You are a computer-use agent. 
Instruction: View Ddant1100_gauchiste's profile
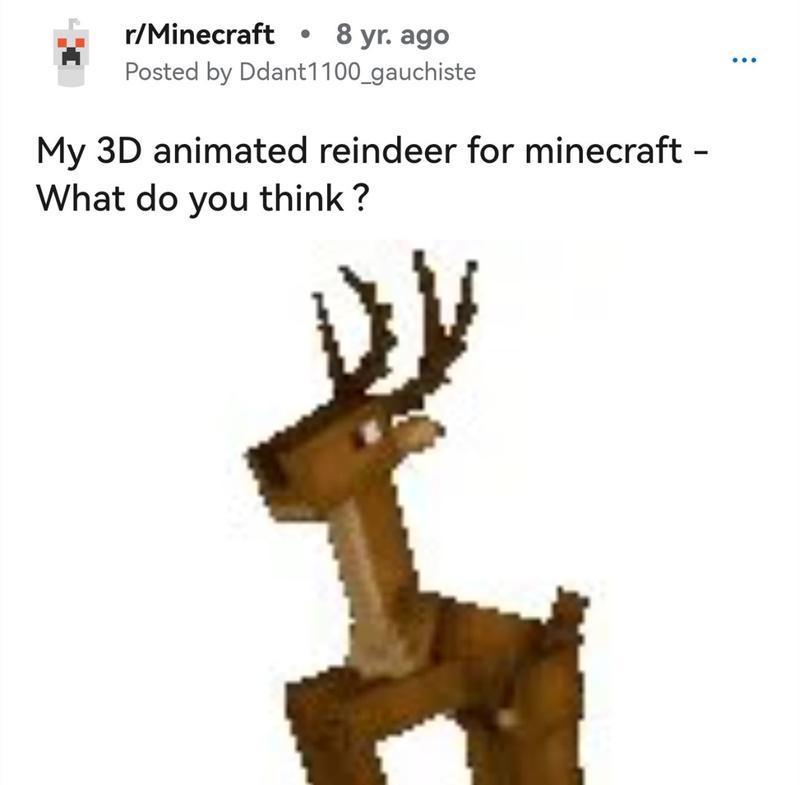pyautogui.click(x=359, y=72)
